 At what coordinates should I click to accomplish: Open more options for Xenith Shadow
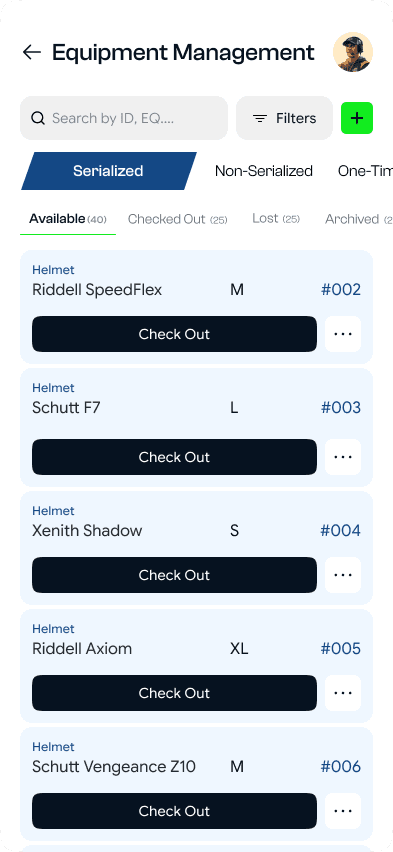click(343, 575)
